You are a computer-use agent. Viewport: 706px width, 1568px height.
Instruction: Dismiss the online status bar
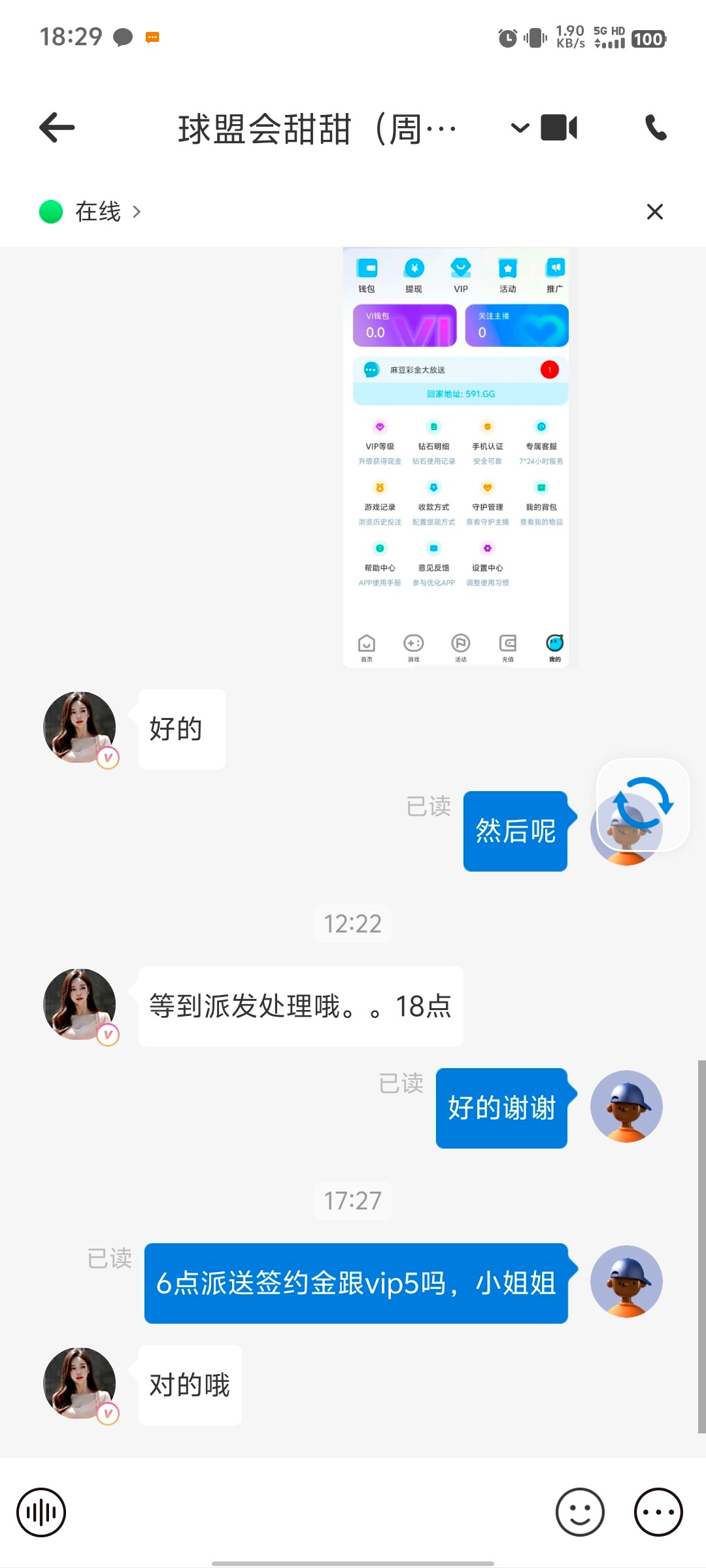pyautogui.click(x=654, y=212)
